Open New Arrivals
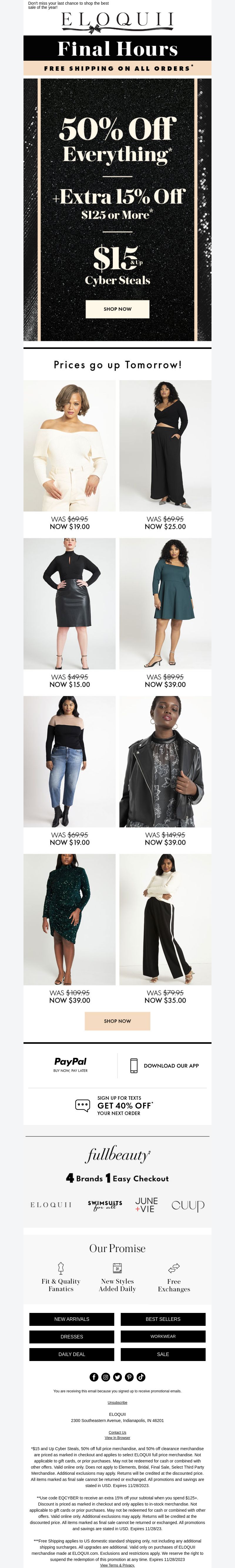The height and width of the screenshot is (1568, 235). click(x=71, y=1319)
